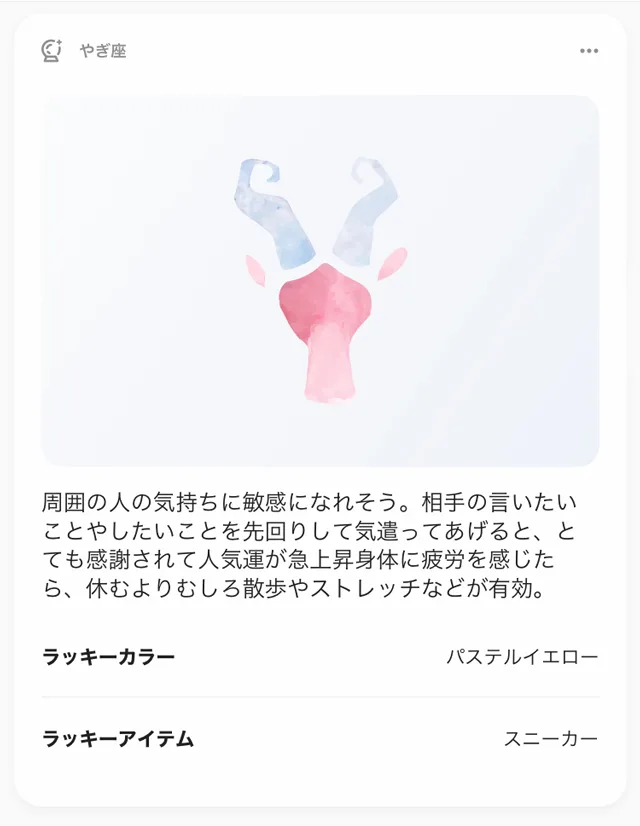640x826 pixels.
Task: Open the three-dot overflow menu
Action: (x=588, y=51)
